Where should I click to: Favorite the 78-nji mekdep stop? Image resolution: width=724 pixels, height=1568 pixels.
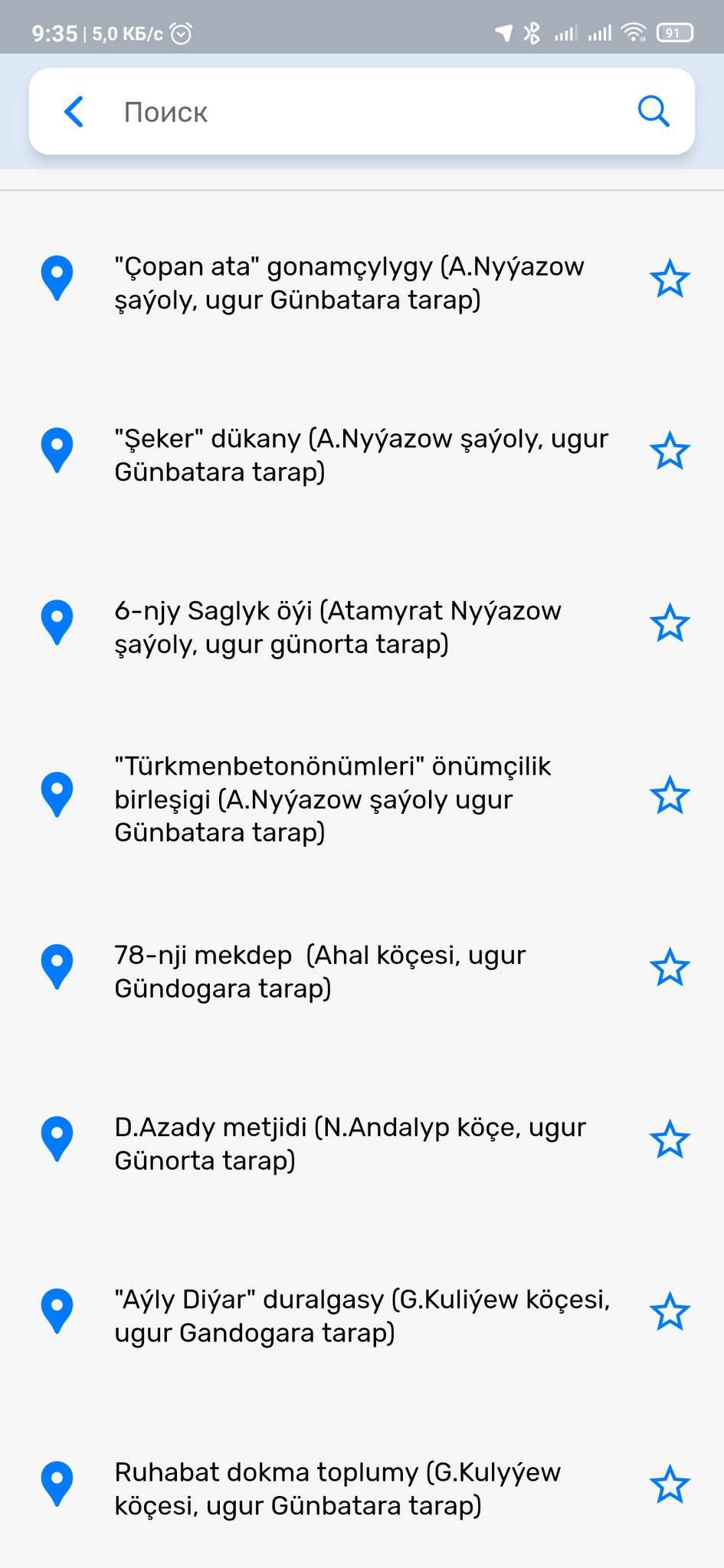point(670,968)
